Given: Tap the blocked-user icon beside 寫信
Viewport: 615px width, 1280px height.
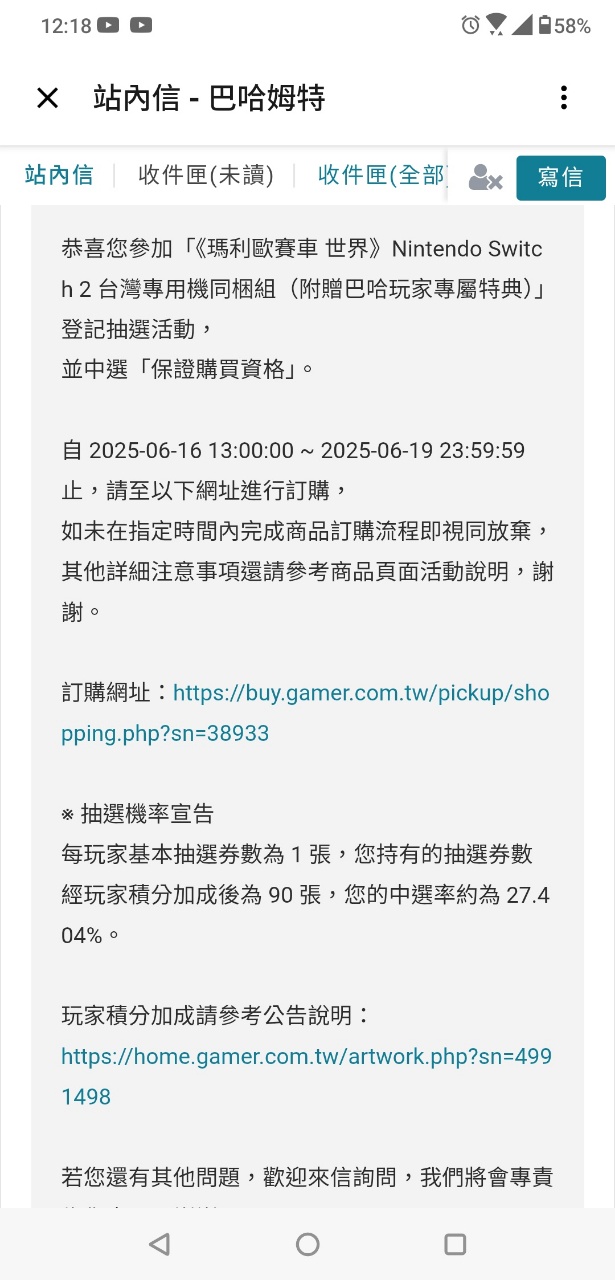Looking at the screenshot, I should coord(485,178).
